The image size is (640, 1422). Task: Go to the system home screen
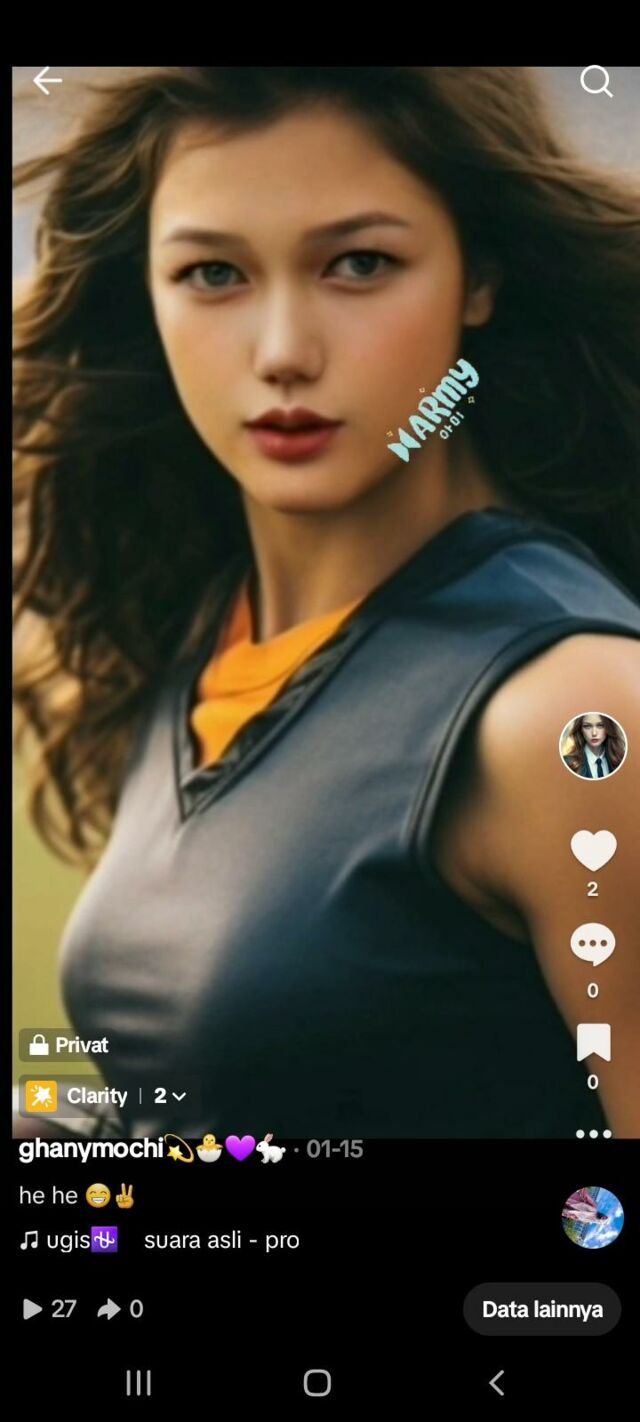pos(317,1383)
